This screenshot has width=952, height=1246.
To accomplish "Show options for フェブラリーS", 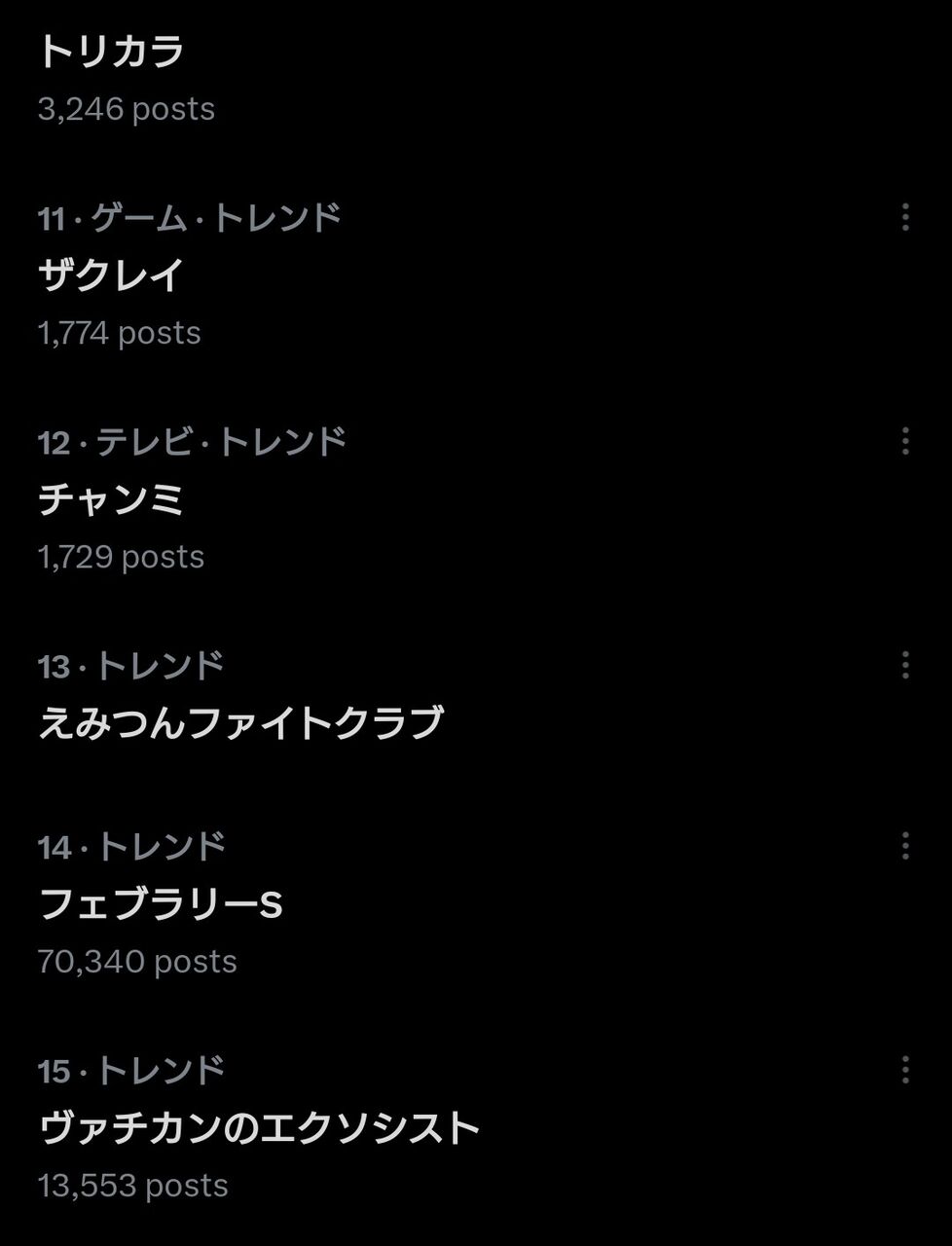I will pyautogui.click(x=905, y=846).
